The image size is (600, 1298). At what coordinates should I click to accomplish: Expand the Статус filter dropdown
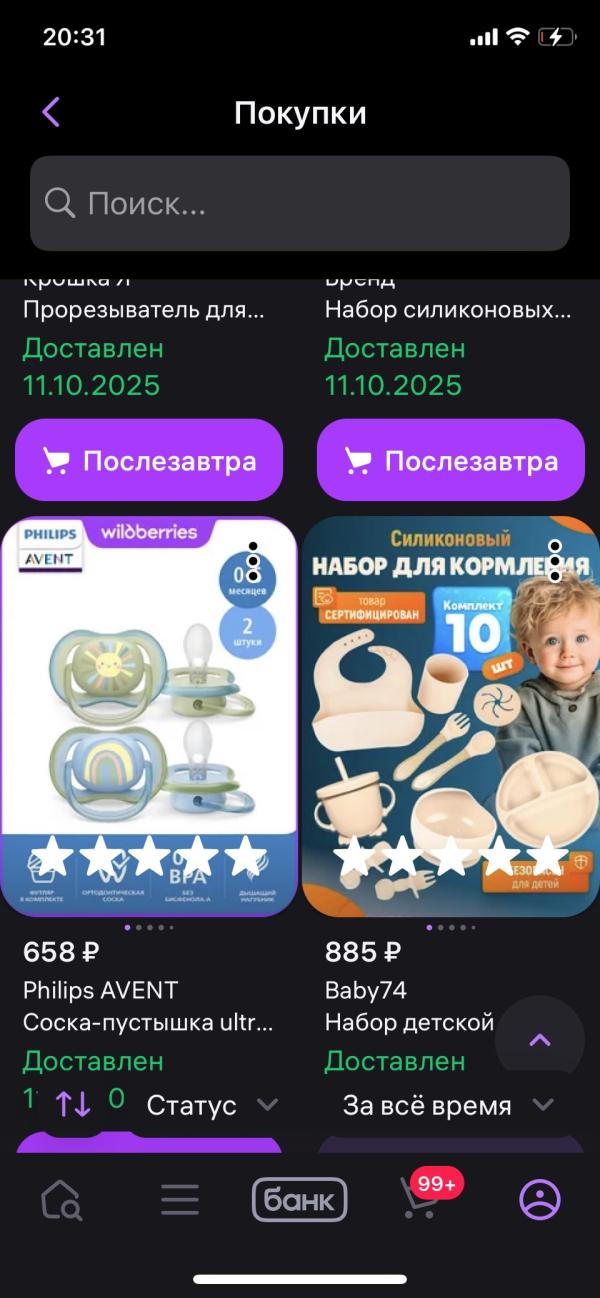click(211, 1105)
